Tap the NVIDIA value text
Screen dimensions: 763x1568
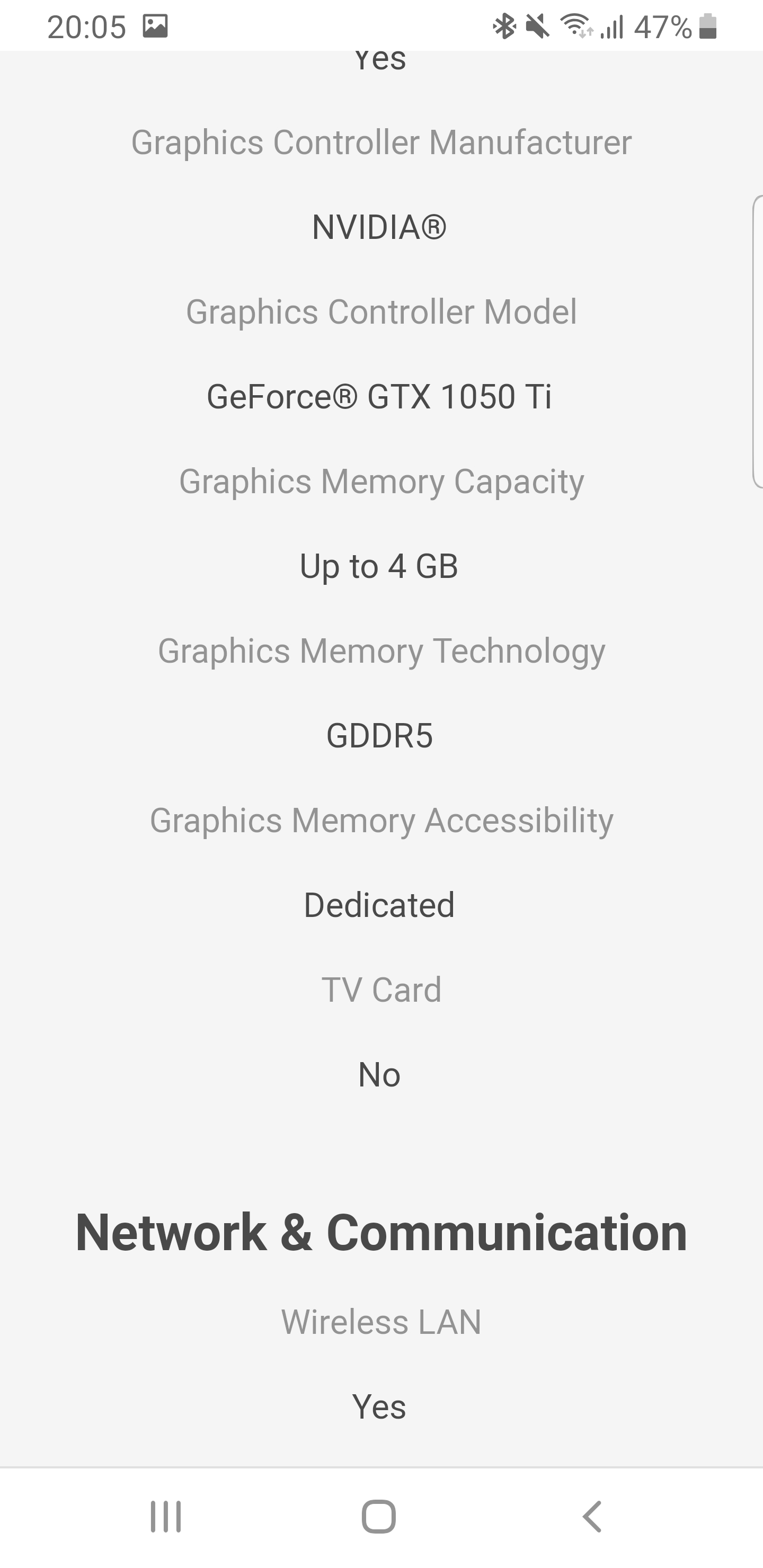coord(379,227)
